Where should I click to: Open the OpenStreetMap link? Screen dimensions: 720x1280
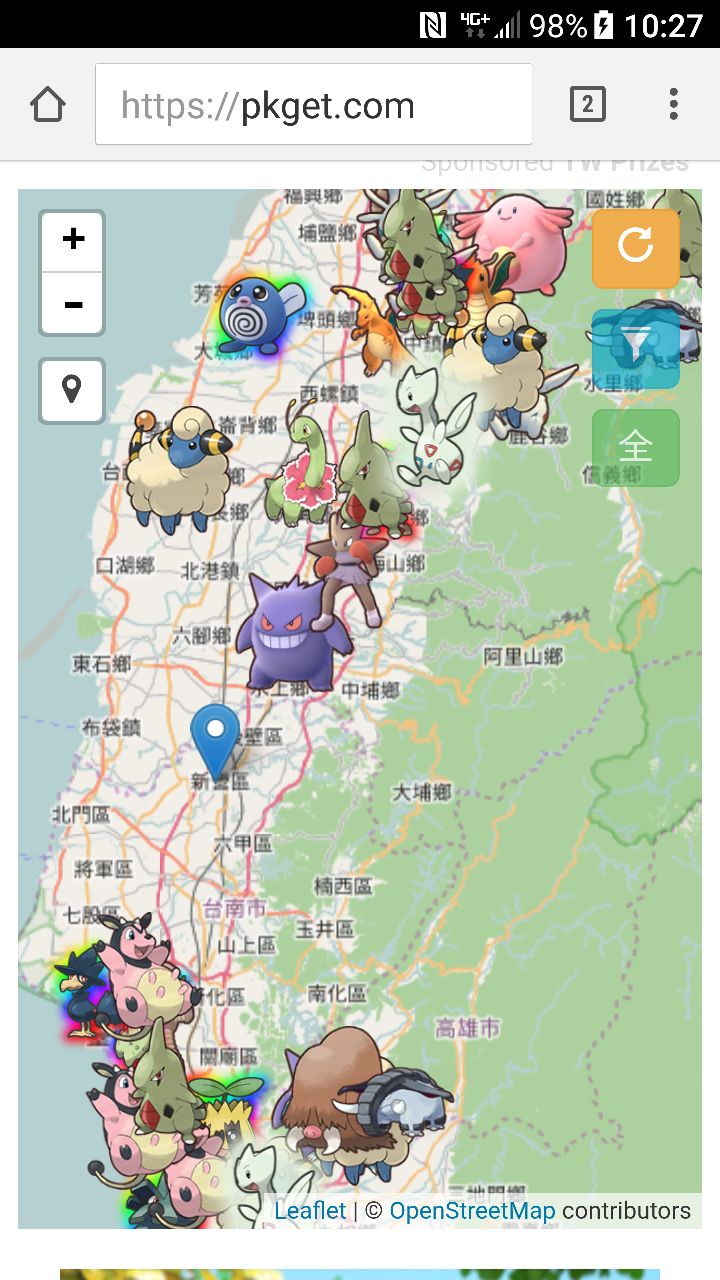coord(471,1211)
